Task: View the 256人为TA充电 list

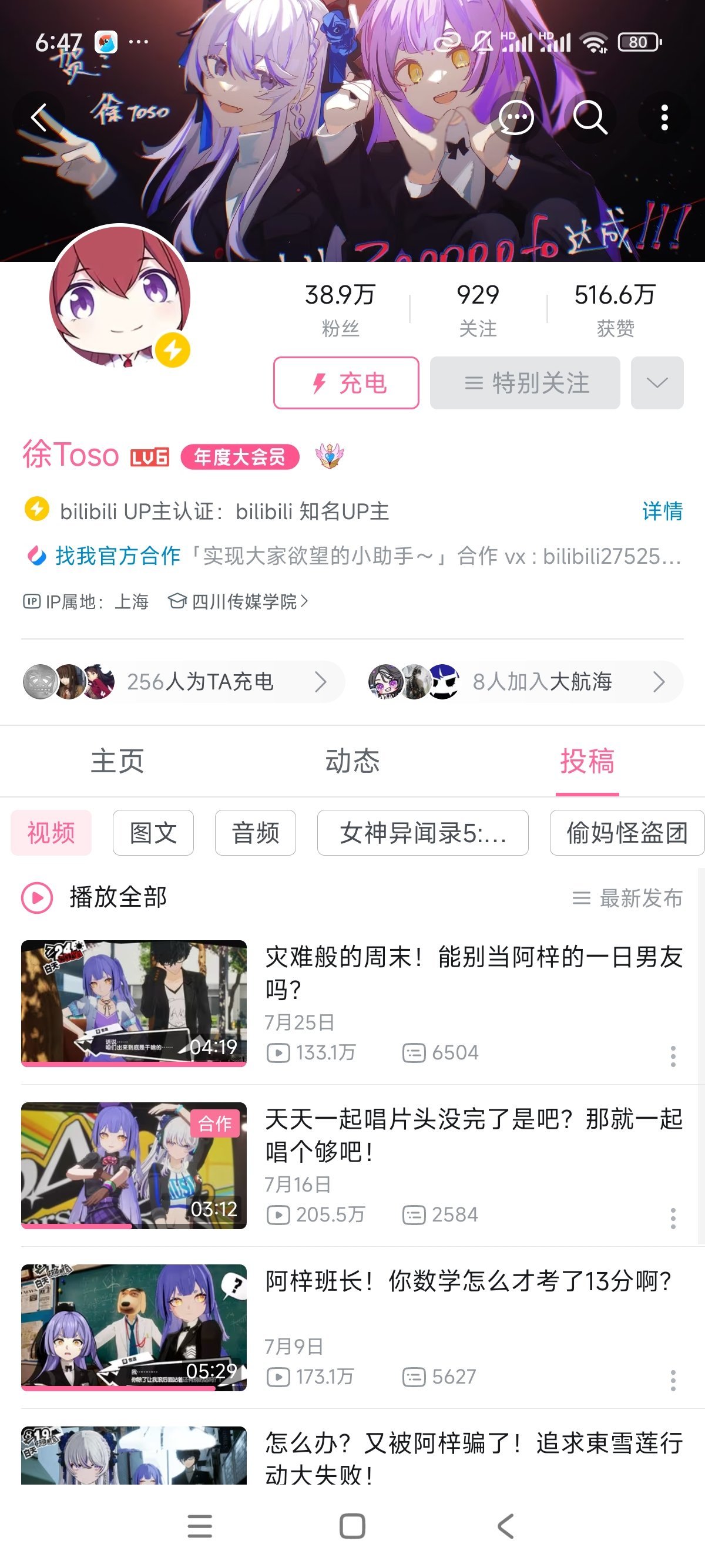Action: [x=183, y=682]
